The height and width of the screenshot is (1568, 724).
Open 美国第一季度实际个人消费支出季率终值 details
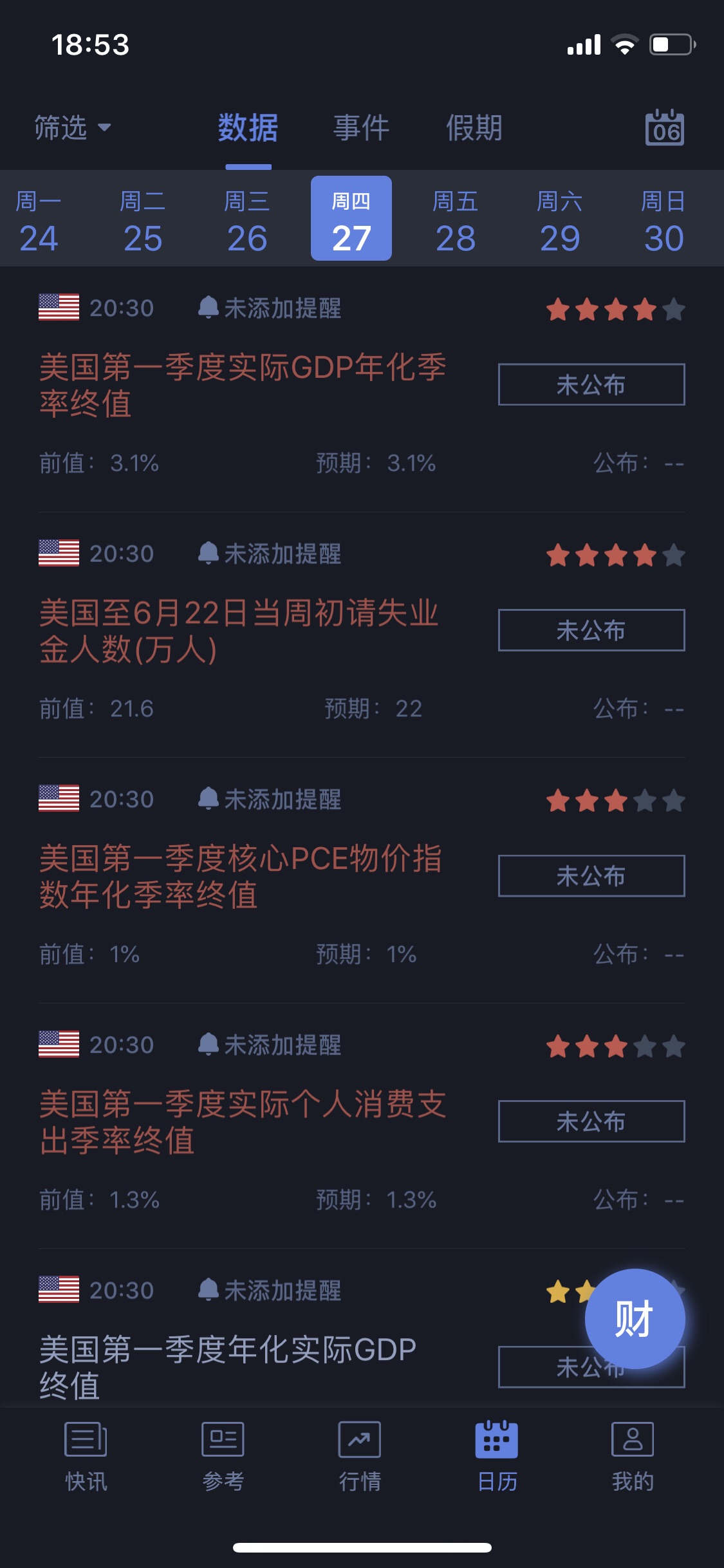click(x=243, y=1122)
